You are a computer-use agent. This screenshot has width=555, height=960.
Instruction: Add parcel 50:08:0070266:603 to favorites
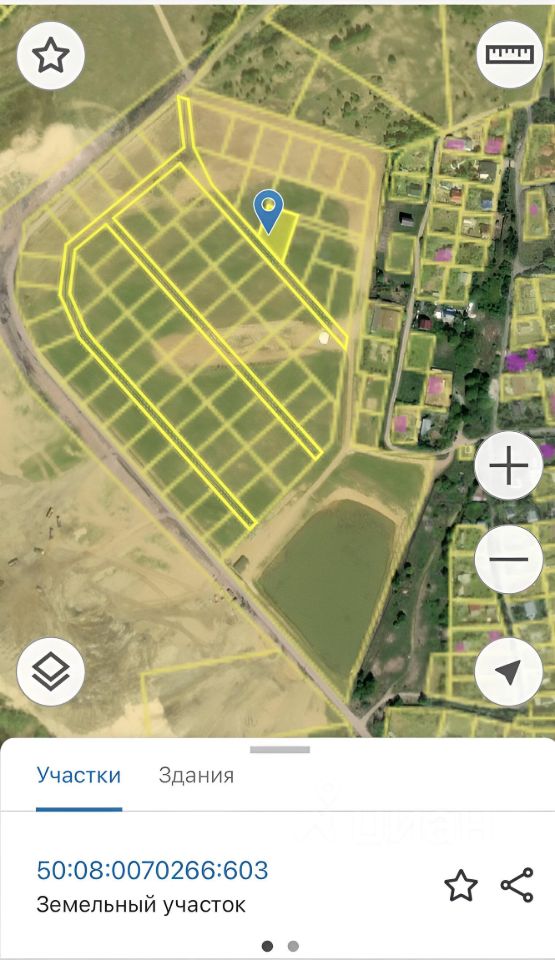coord(461,885)
